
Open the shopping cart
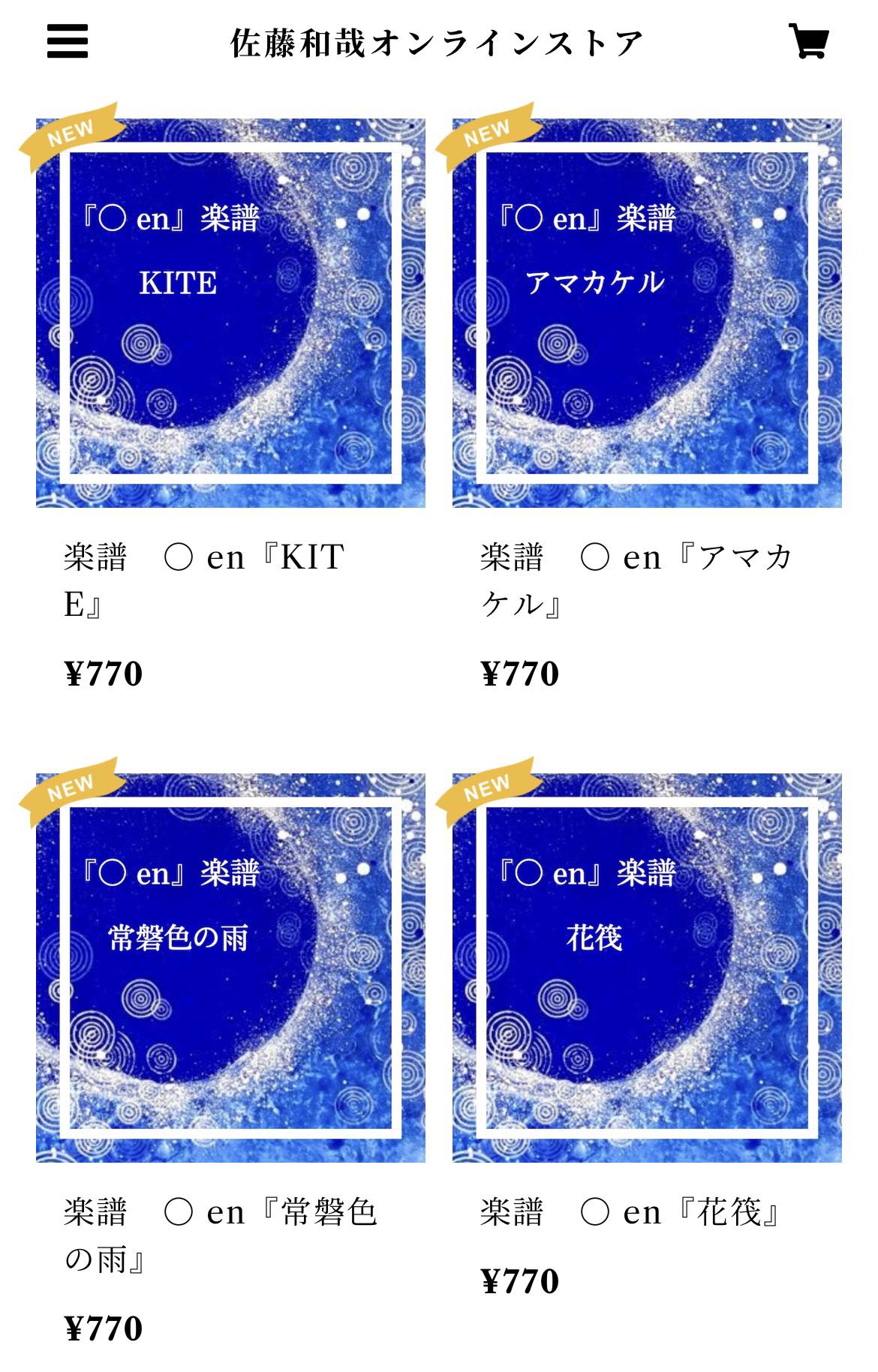pyautogui.click(x=809, y=41)
